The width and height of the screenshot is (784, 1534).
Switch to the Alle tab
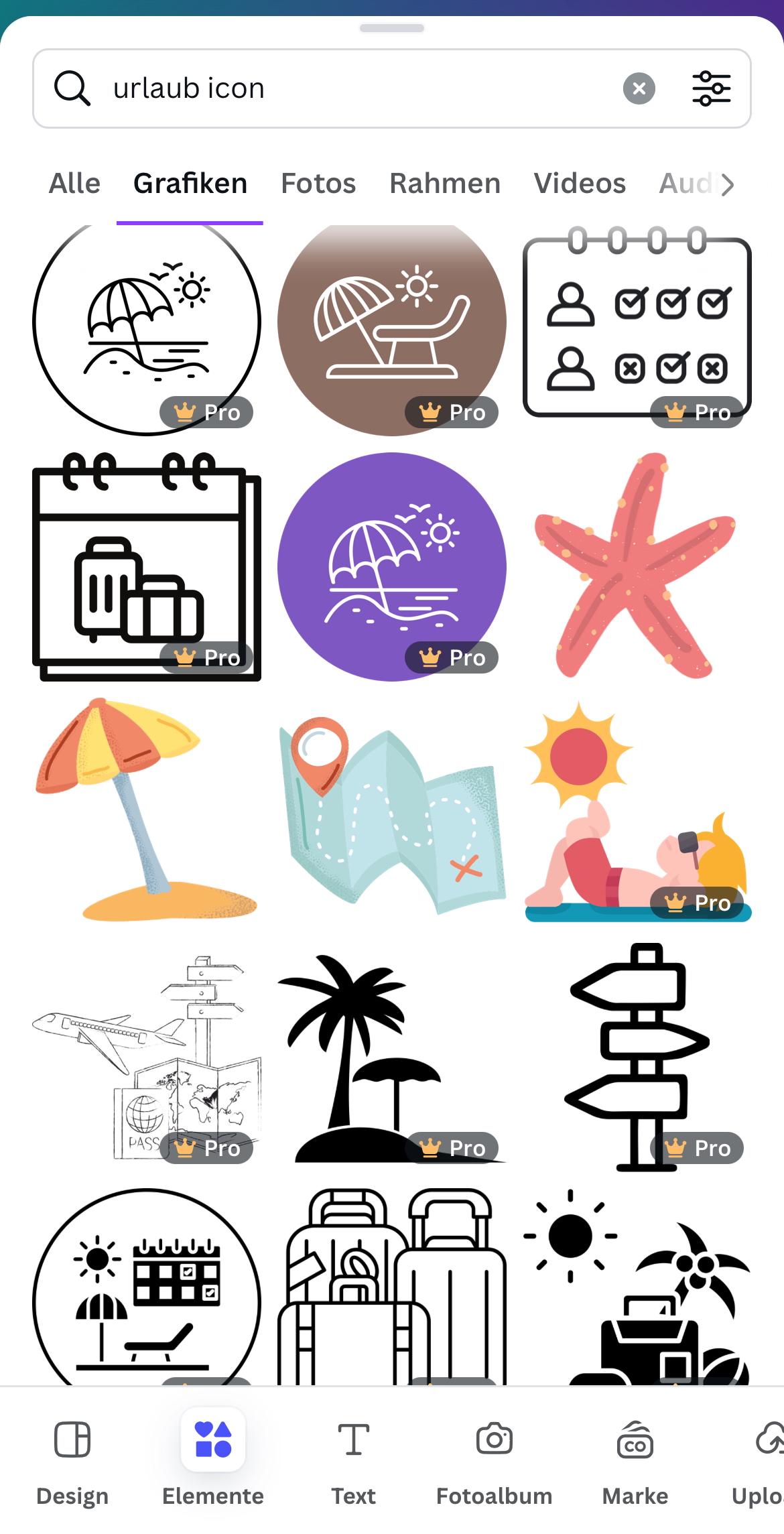[74, 184]
